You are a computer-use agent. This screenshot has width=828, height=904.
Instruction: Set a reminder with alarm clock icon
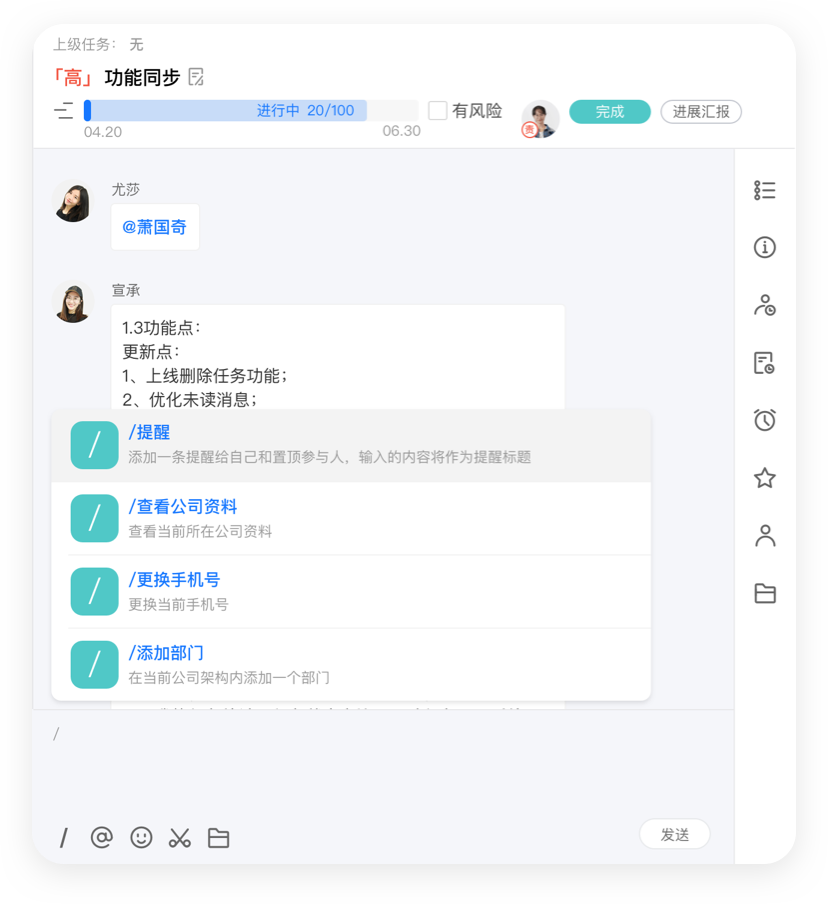tap(765, 420)
